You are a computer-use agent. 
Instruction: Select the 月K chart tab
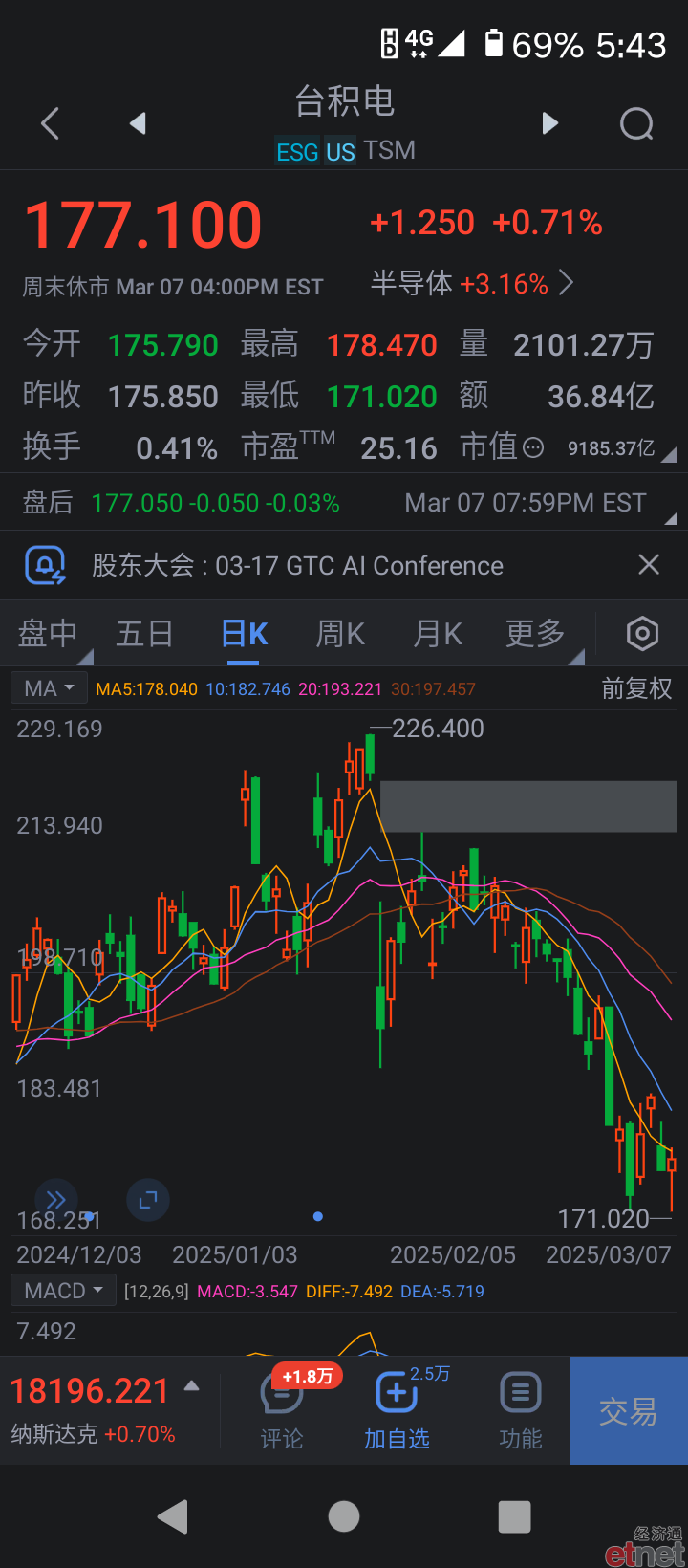point(438,633)
